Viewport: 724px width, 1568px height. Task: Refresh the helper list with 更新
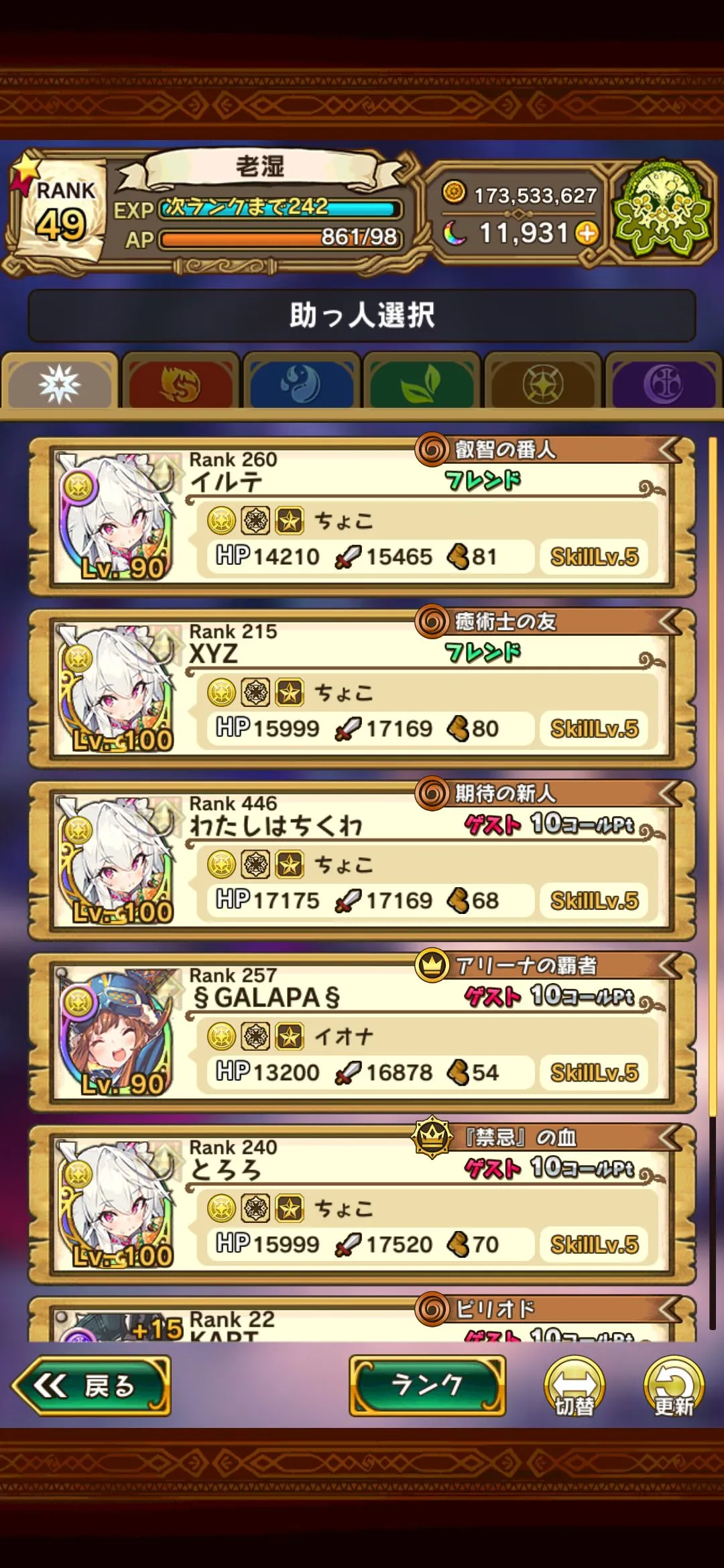[x=674, y=1386]
